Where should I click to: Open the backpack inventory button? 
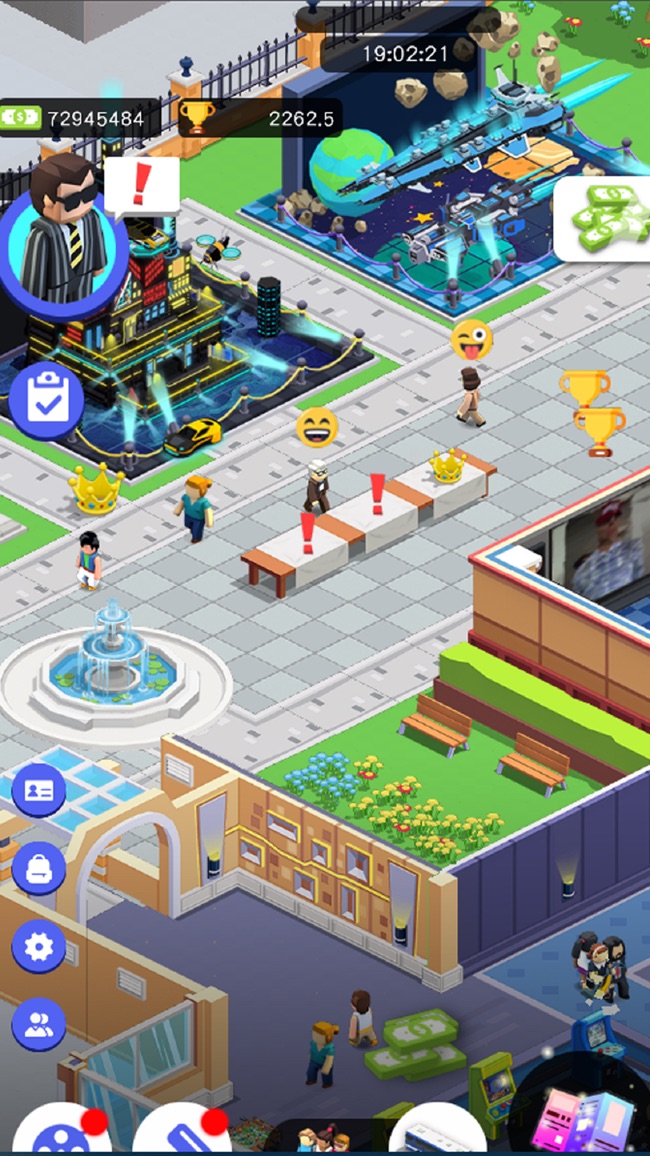coord(39,869)
